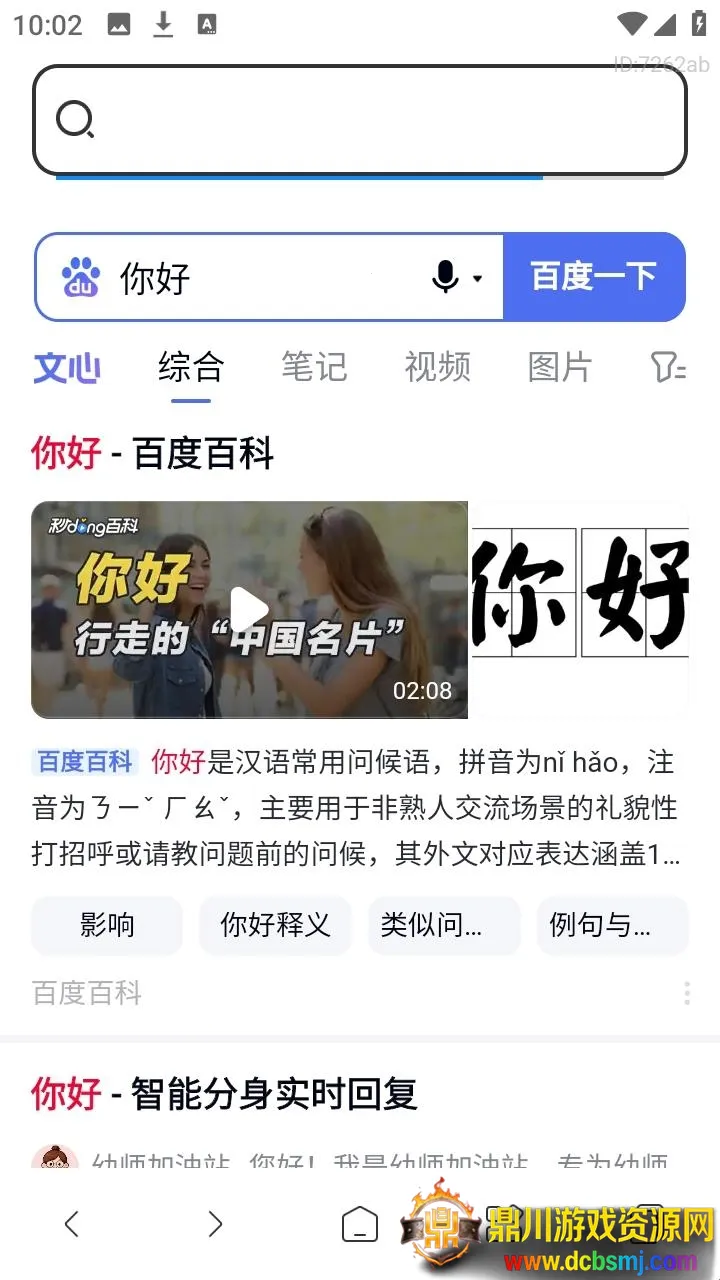Select the Baidu logo icon in search bar

[81, 278]
